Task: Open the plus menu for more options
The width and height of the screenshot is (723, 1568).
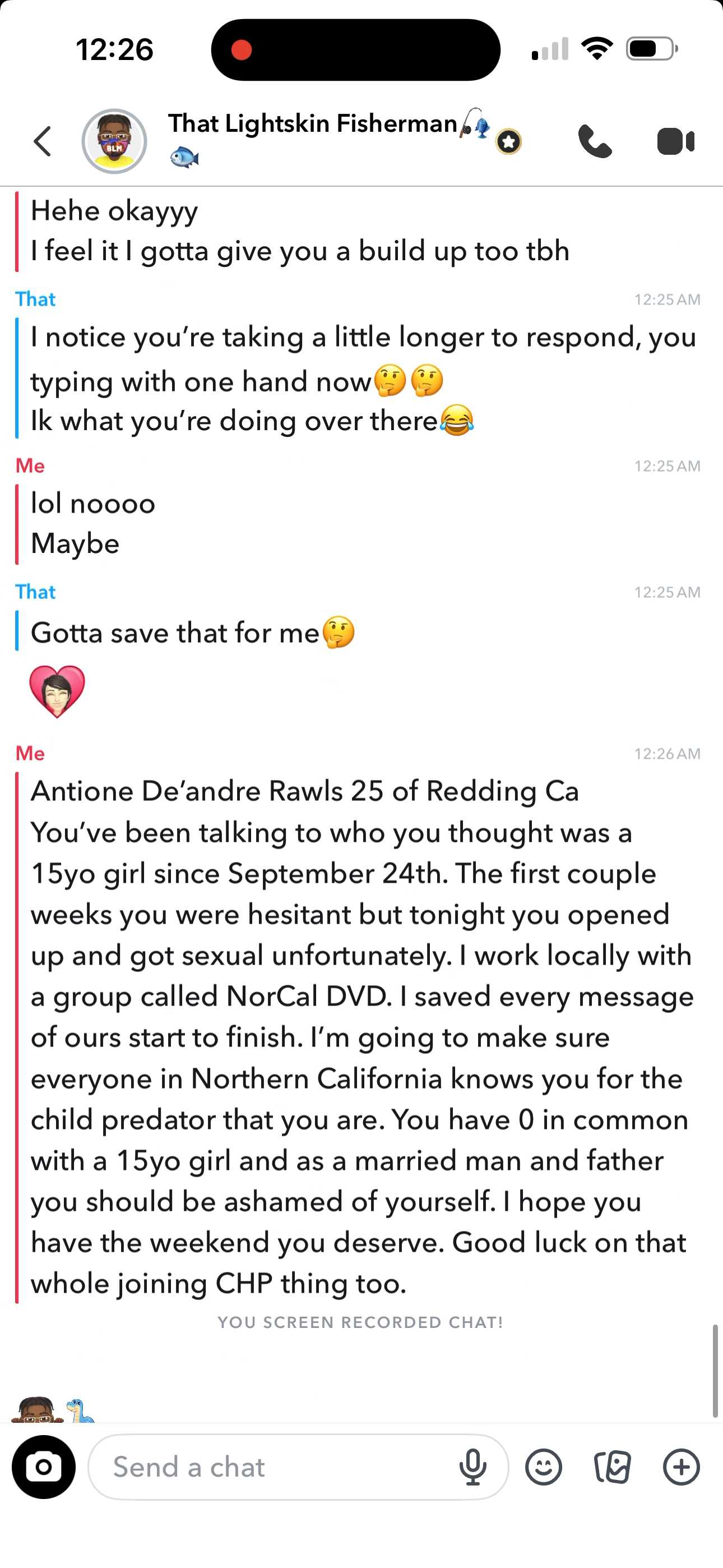Action: pos(681,1467)
